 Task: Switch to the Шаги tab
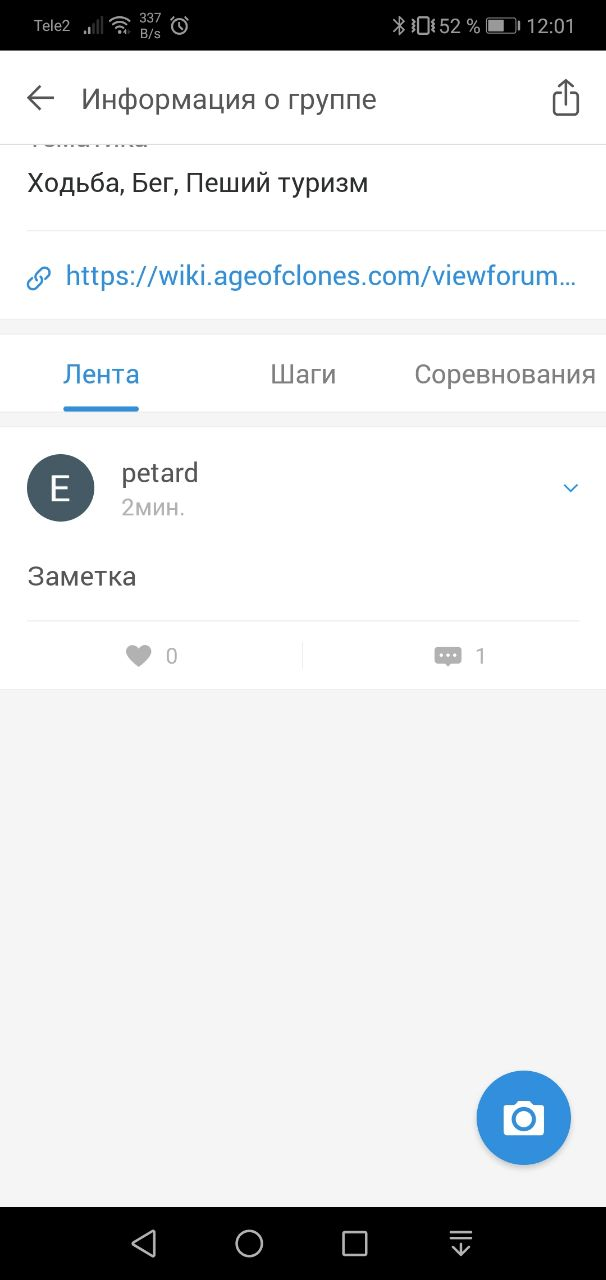coord(303,375)
